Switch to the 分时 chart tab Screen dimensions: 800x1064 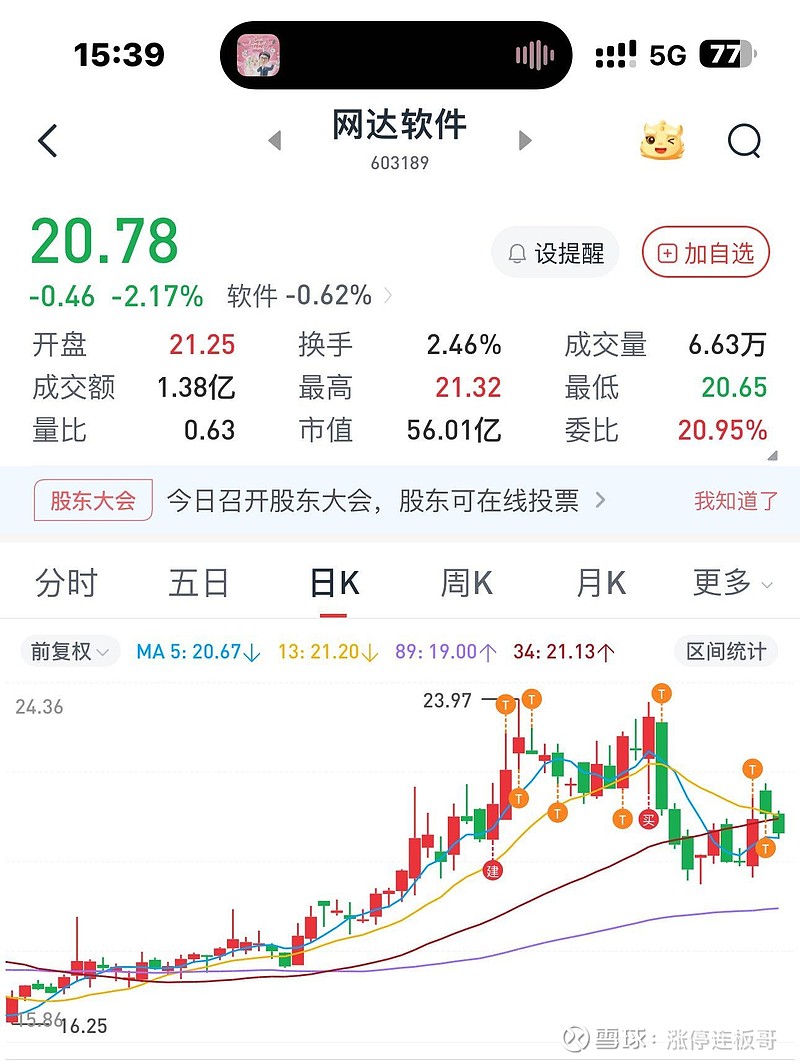[67, 582]
